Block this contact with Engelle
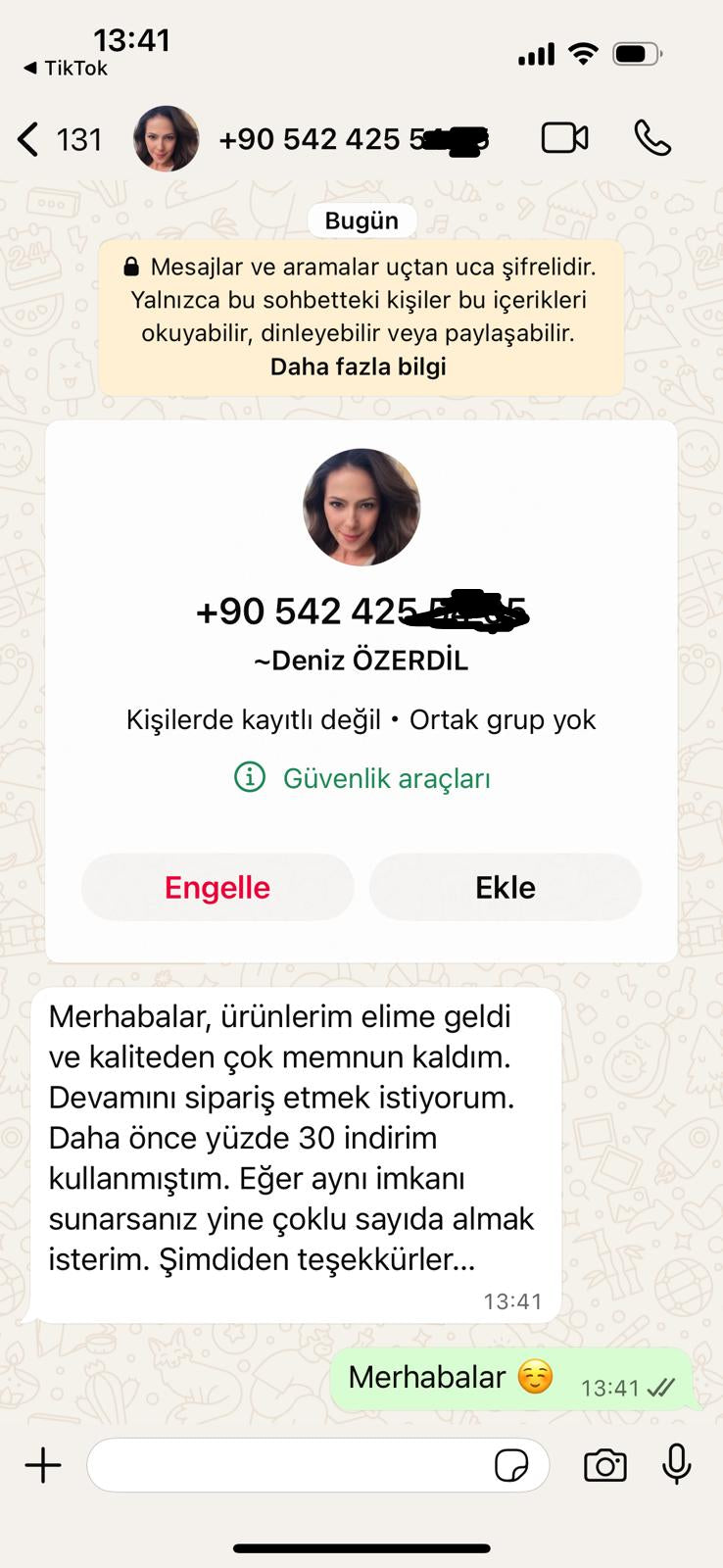The height and width of the screenshot is (1568, 723). 217,887
